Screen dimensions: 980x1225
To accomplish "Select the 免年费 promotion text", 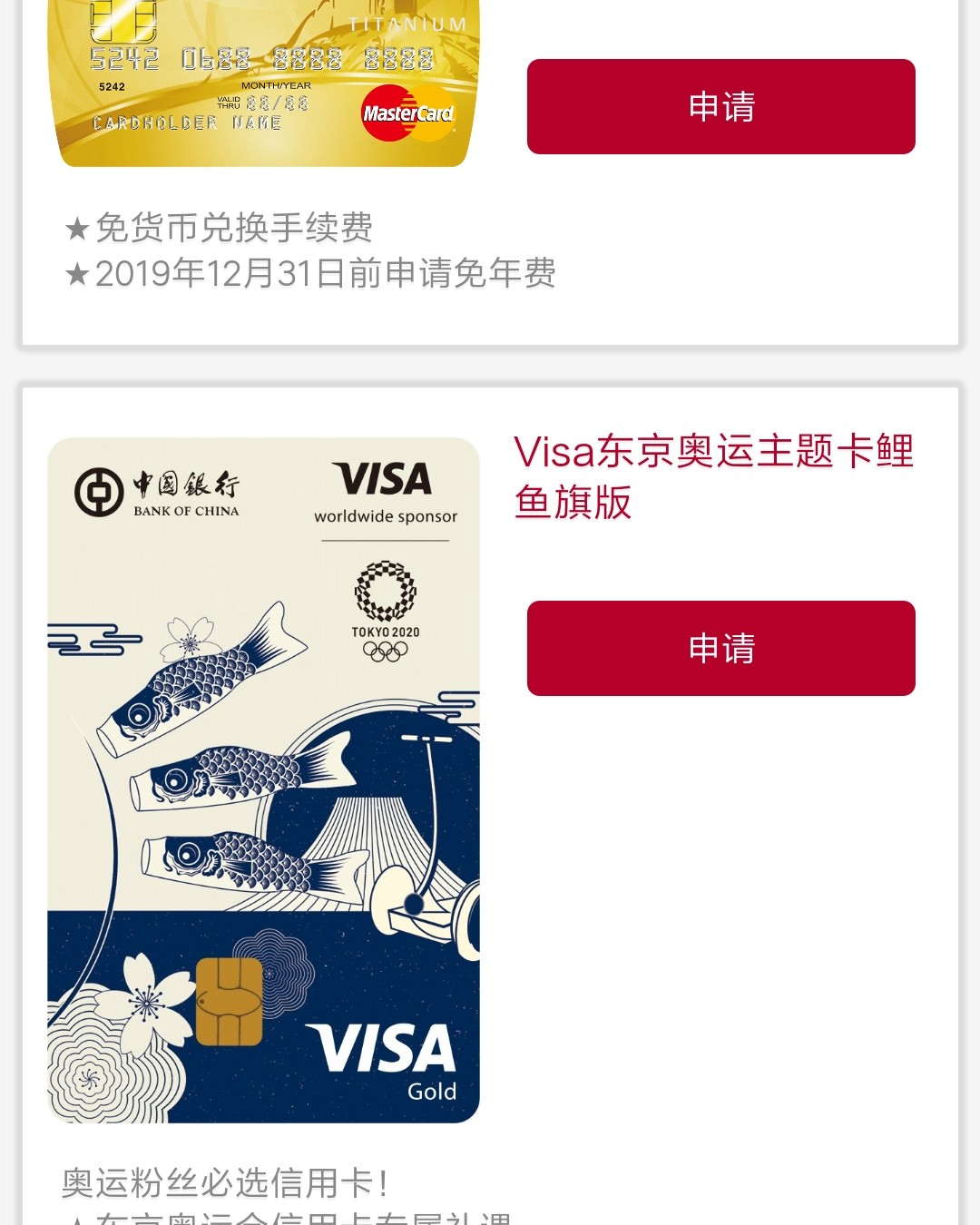I will [313, 272].
